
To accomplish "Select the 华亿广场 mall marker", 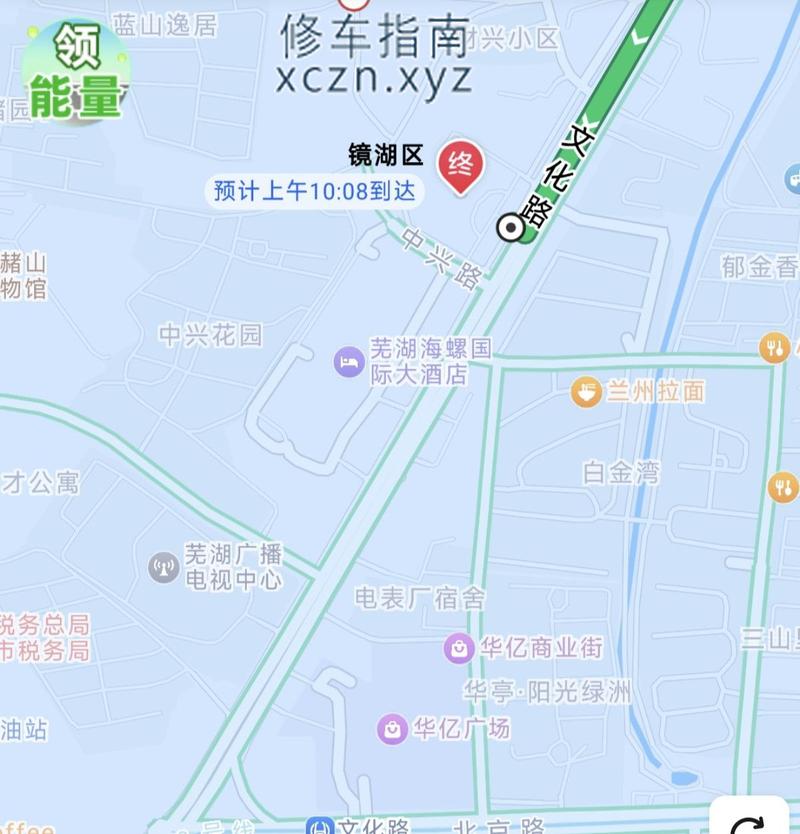I will click(x=392, y=728).
